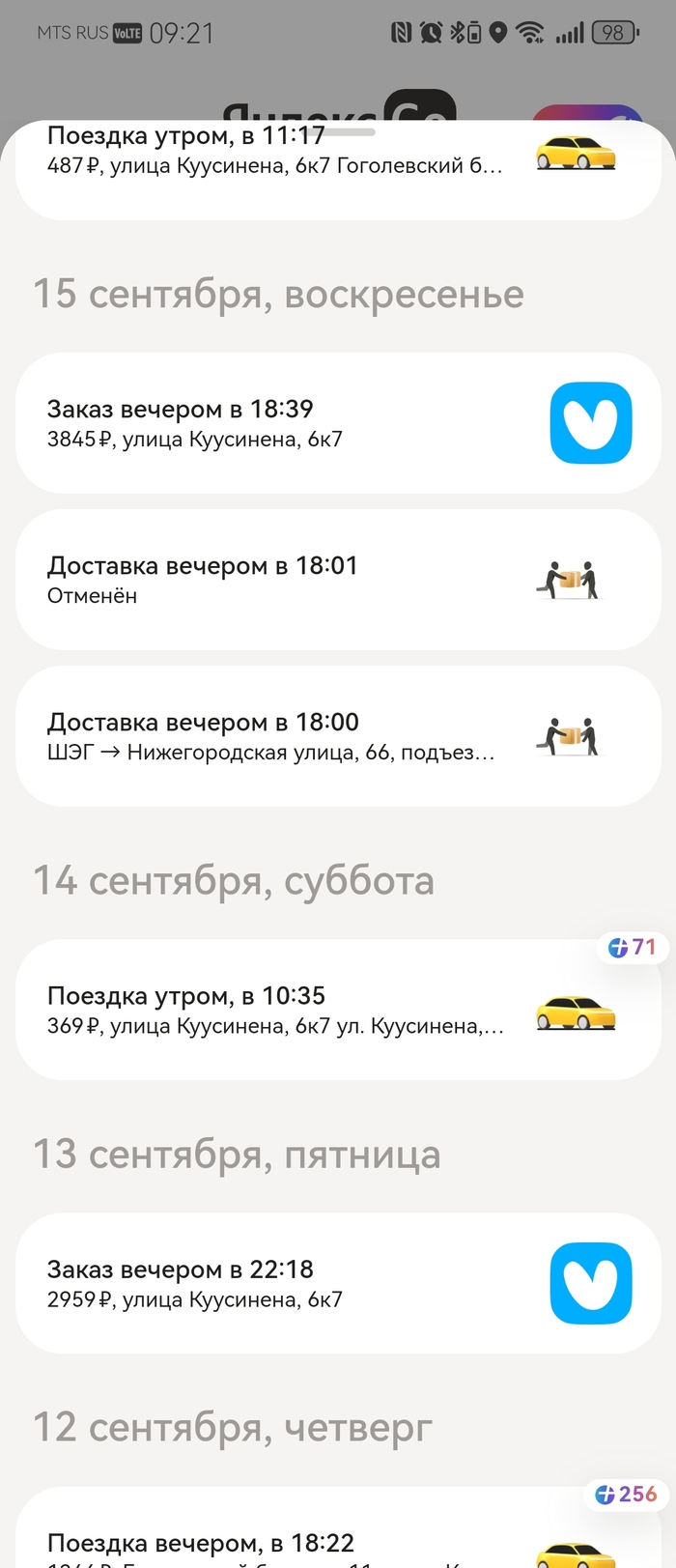Open the 369 ₽ ride at 10:35
The image size is (676, 1568).
click(290, 1010)
